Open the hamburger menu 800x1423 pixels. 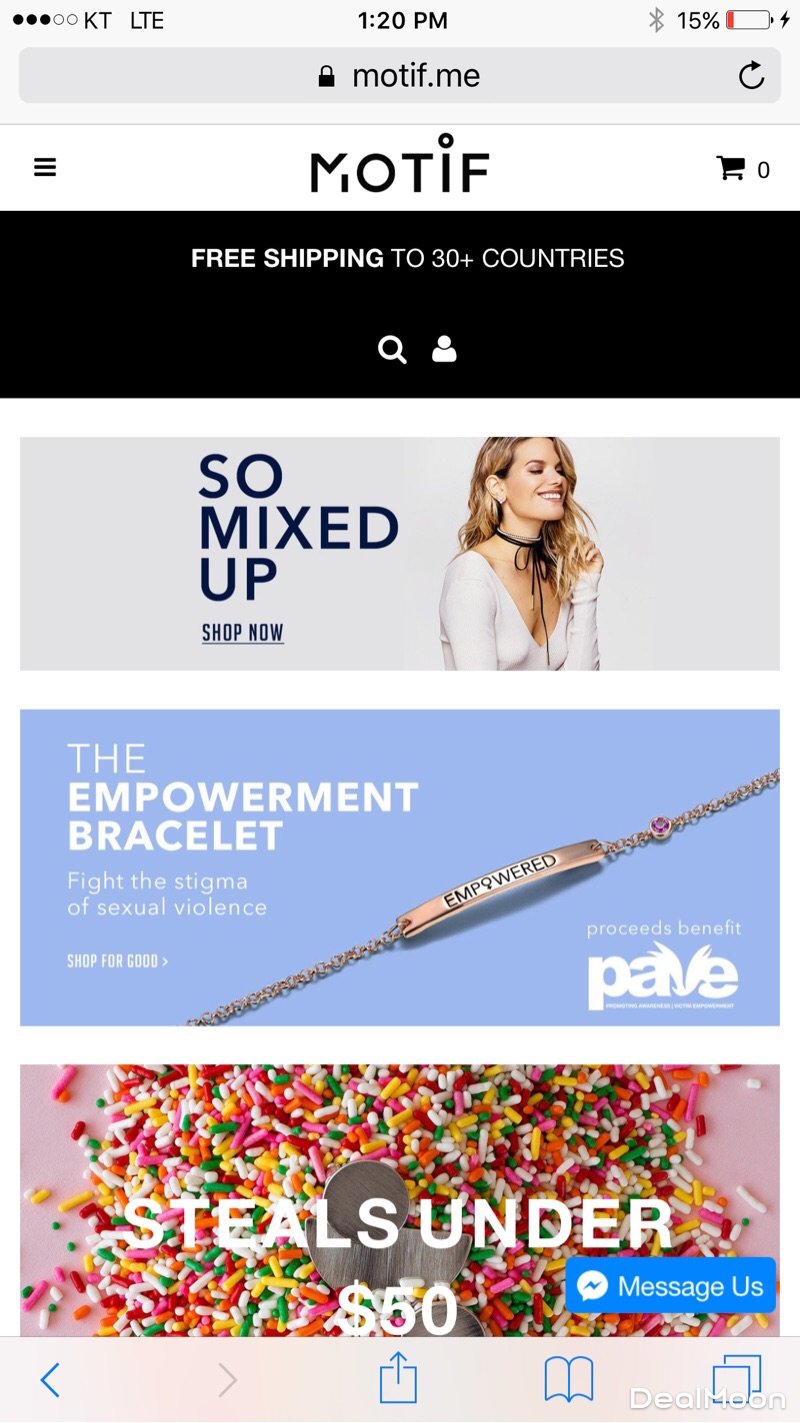point(45,168)
